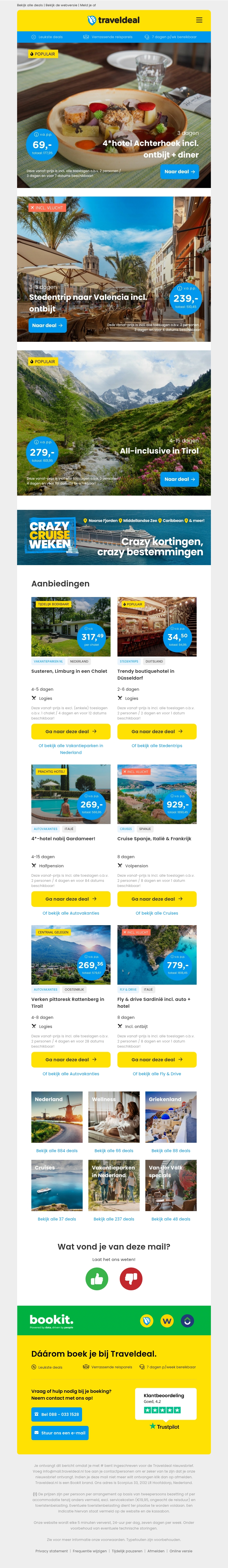This screenshot has height=1568, width=228.
Task: Tap Stuur ons een e-mail
Action: pos(60,1433)
